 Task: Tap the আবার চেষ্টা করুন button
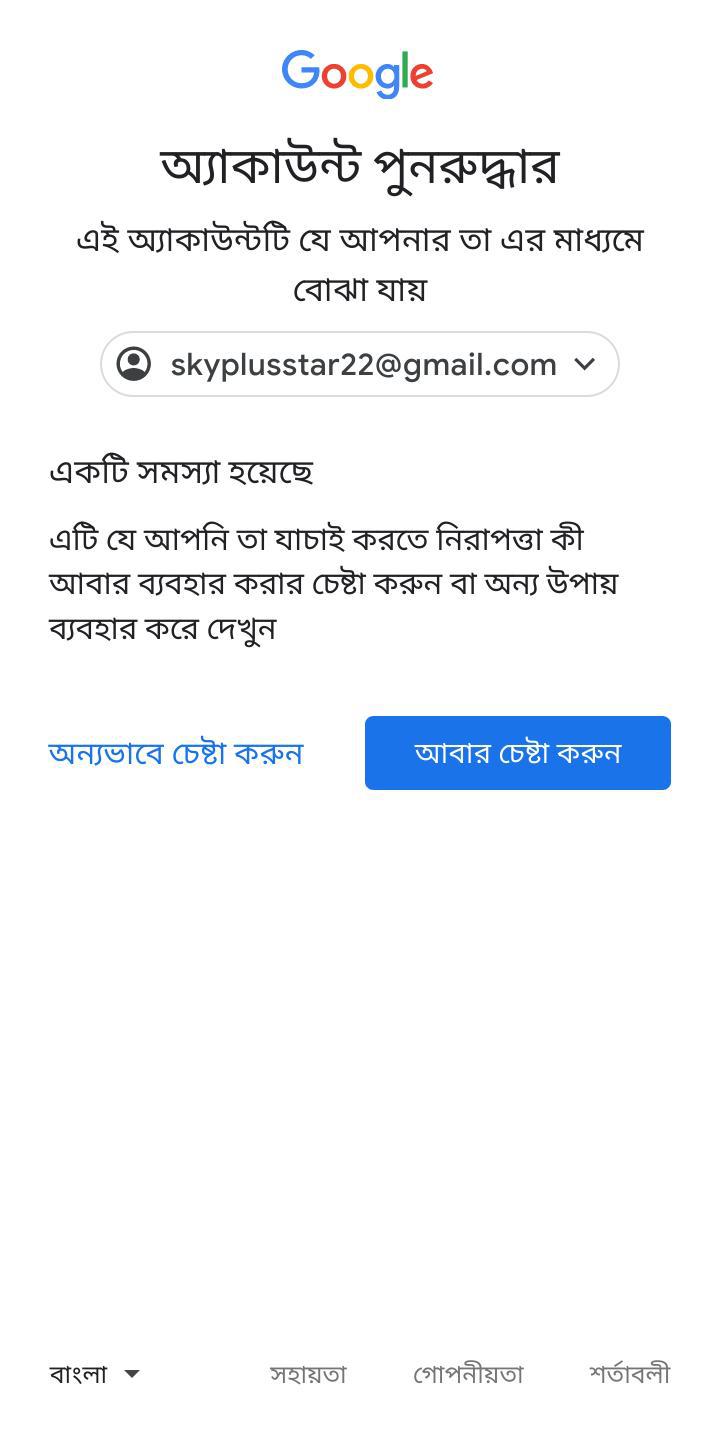tap(517, 753)
